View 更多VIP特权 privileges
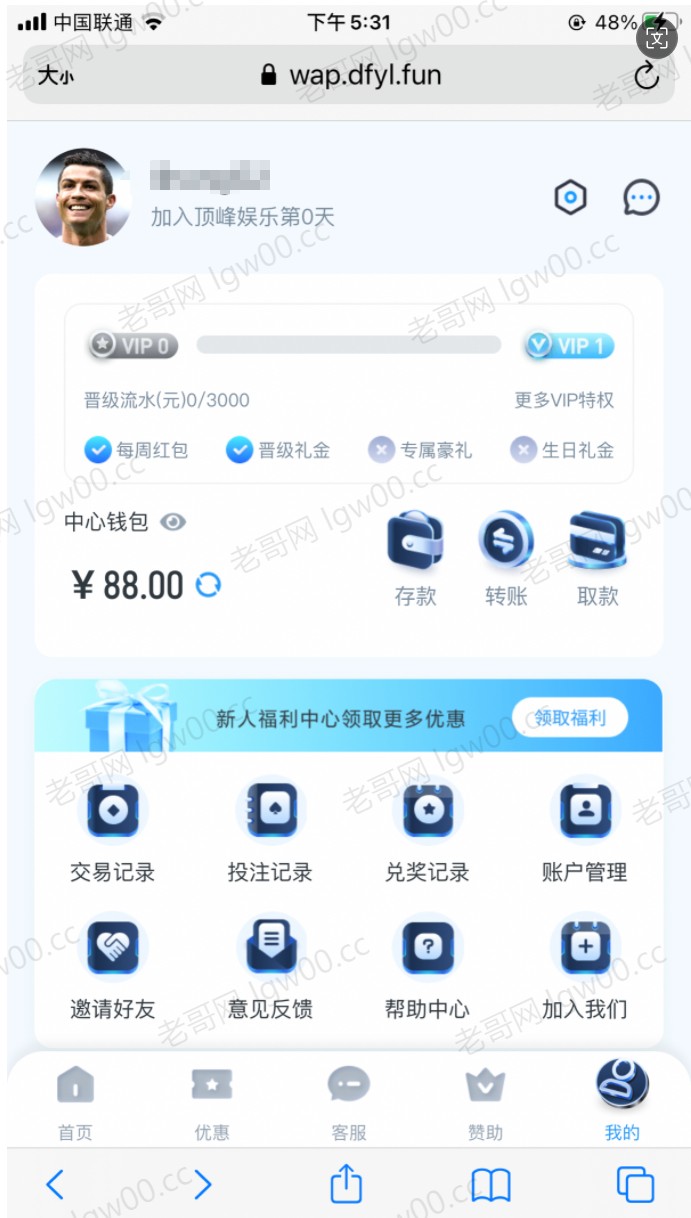Image resolution: width=691 pixels, height=1218 pixels. click(564, 401)
